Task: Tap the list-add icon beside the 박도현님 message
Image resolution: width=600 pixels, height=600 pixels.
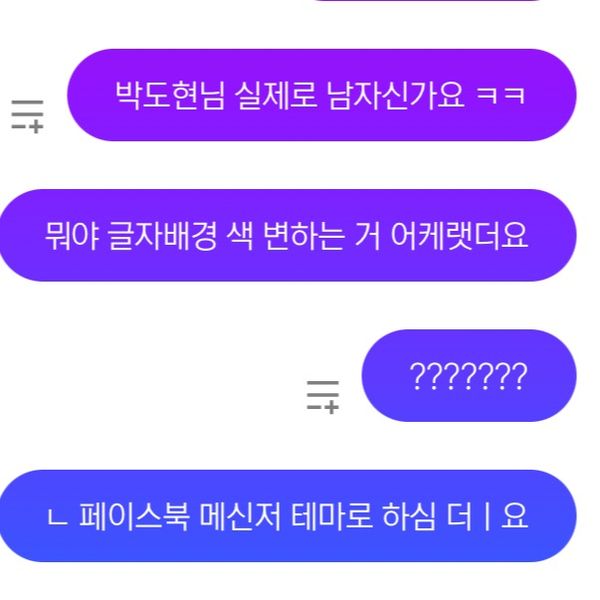Action: [27, 116]
